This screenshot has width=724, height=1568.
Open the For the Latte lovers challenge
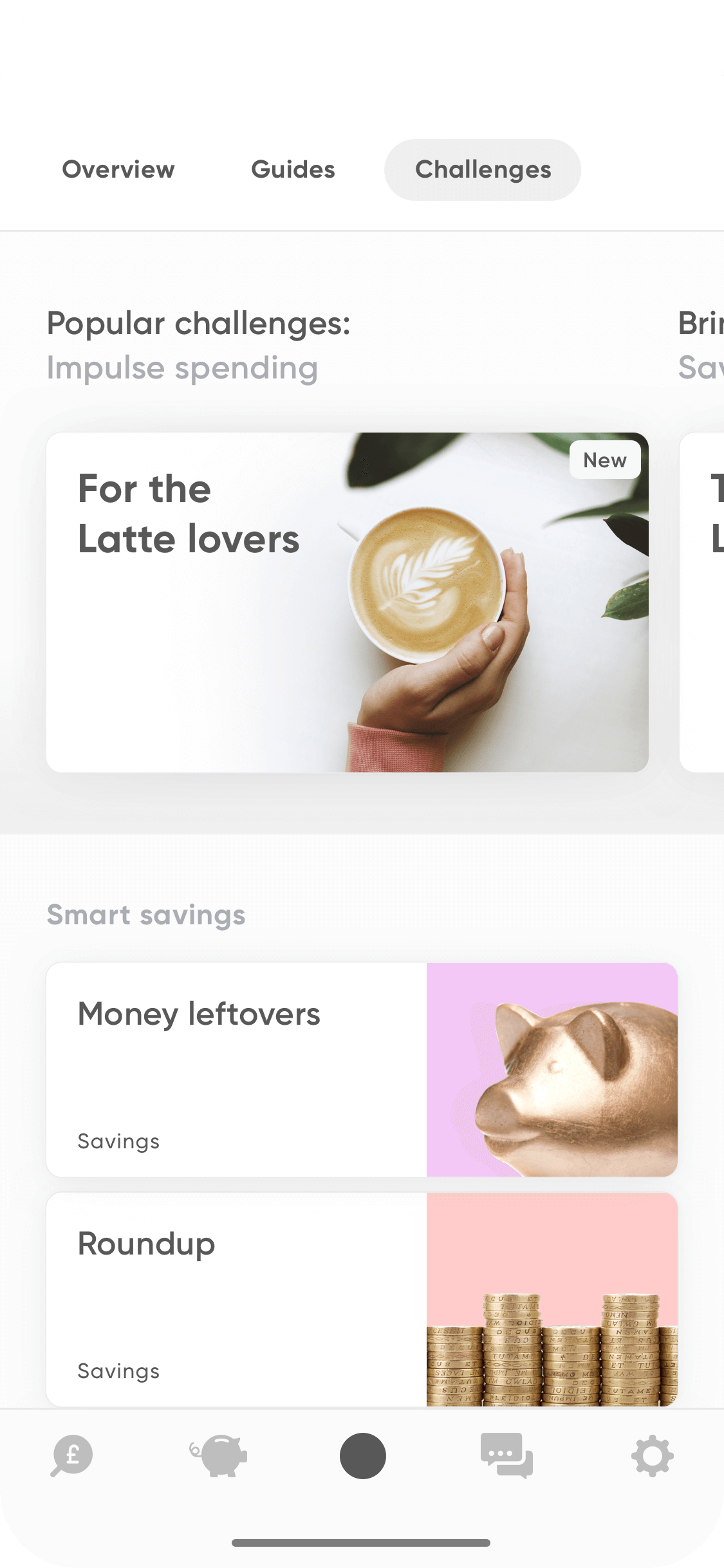click(x=347, y=602)
